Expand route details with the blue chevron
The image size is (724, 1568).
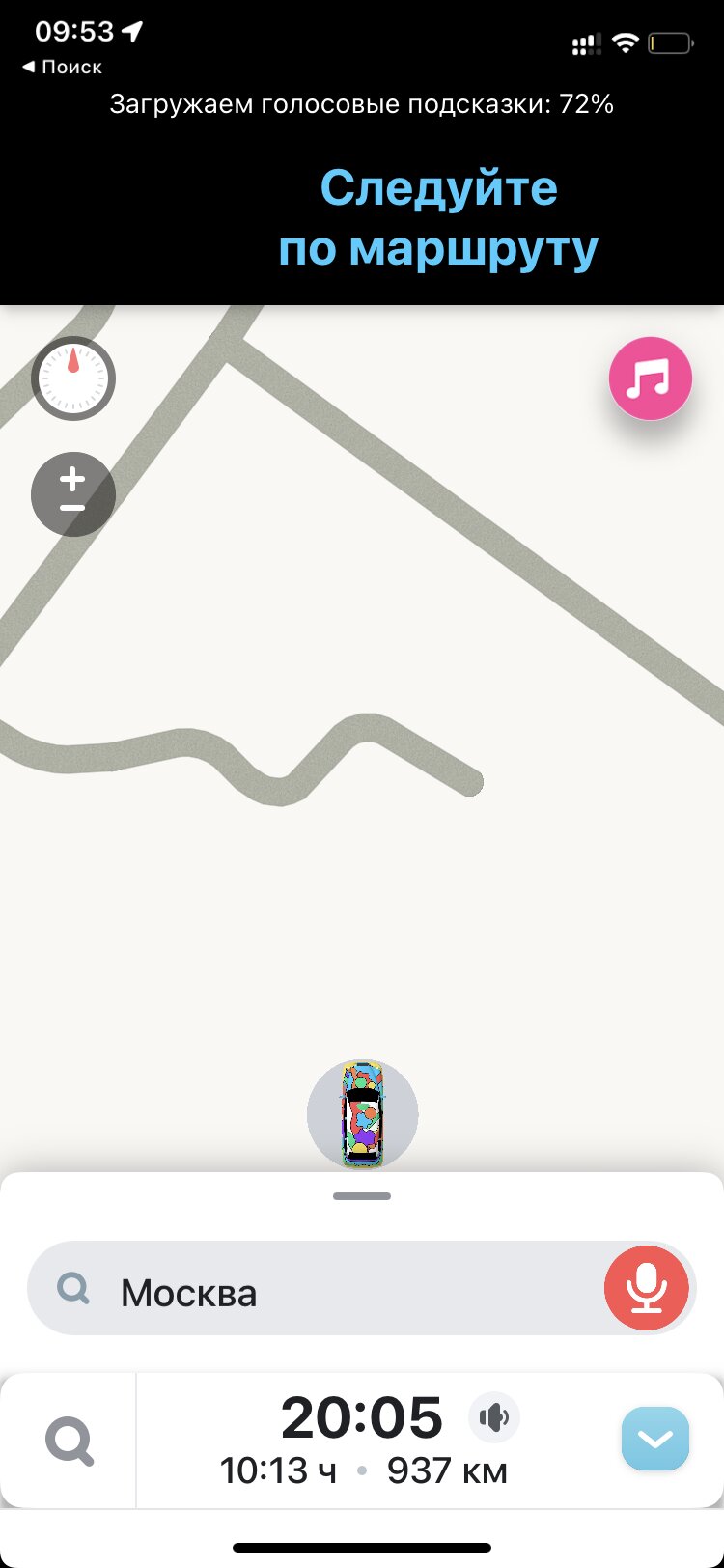click(655, 1440)
